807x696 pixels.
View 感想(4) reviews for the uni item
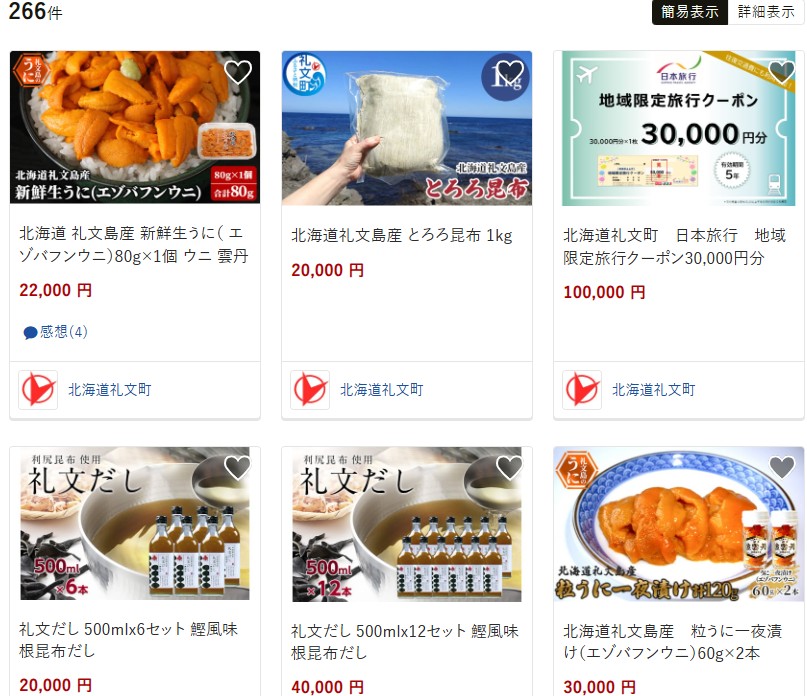[56, 332]
